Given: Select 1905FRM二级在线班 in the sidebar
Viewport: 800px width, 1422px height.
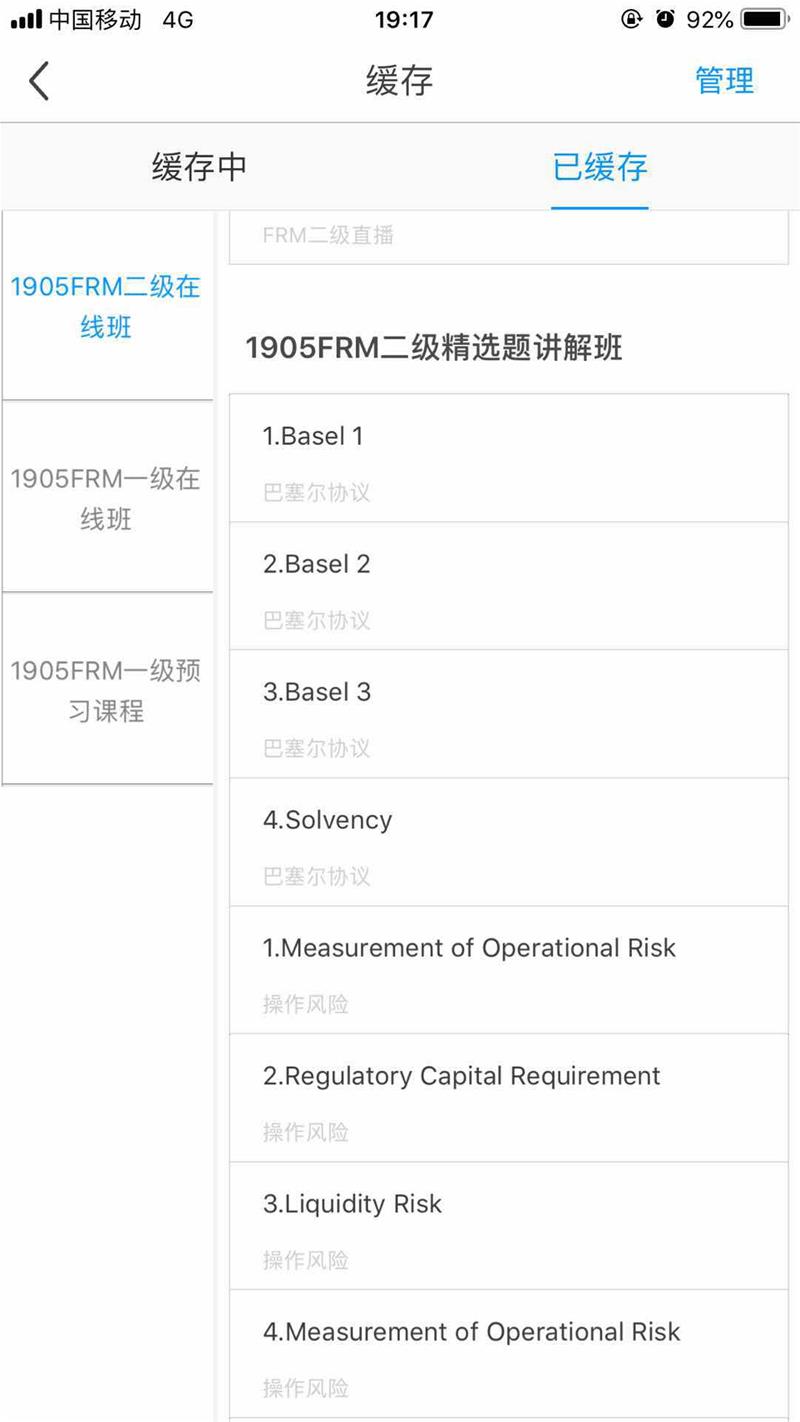Looking at the screenshot, I should [107, 307].
